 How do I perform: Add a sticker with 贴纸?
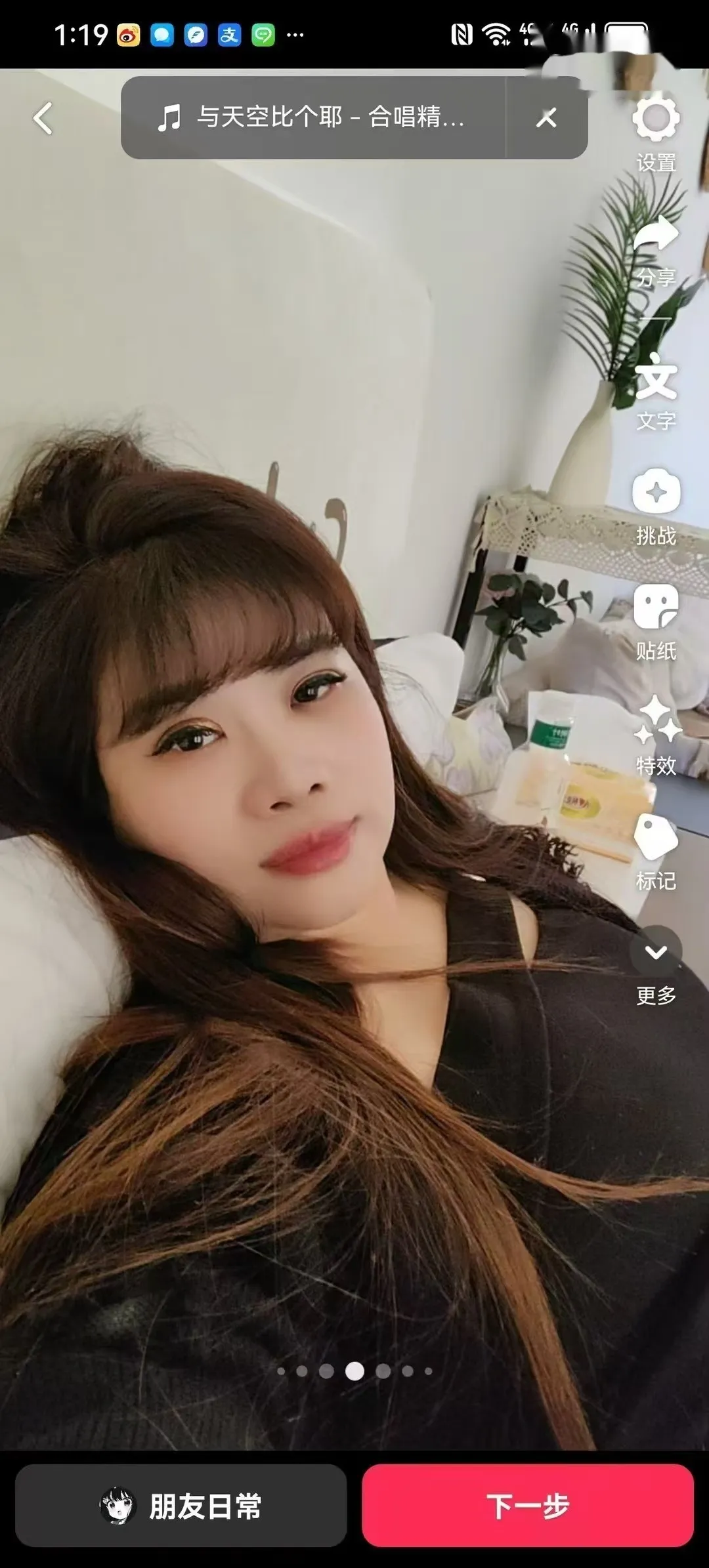656,621
